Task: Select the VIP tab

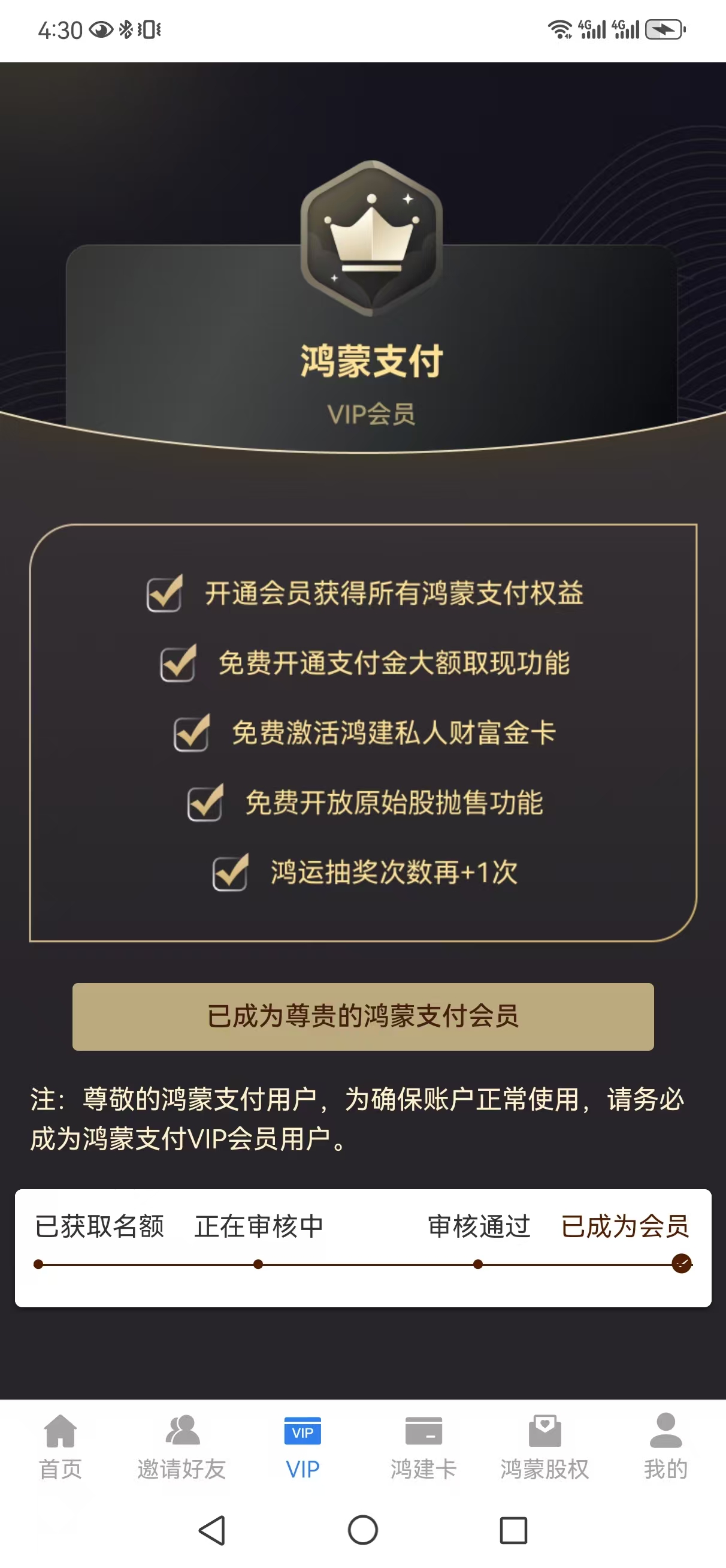Action: 302,1446
